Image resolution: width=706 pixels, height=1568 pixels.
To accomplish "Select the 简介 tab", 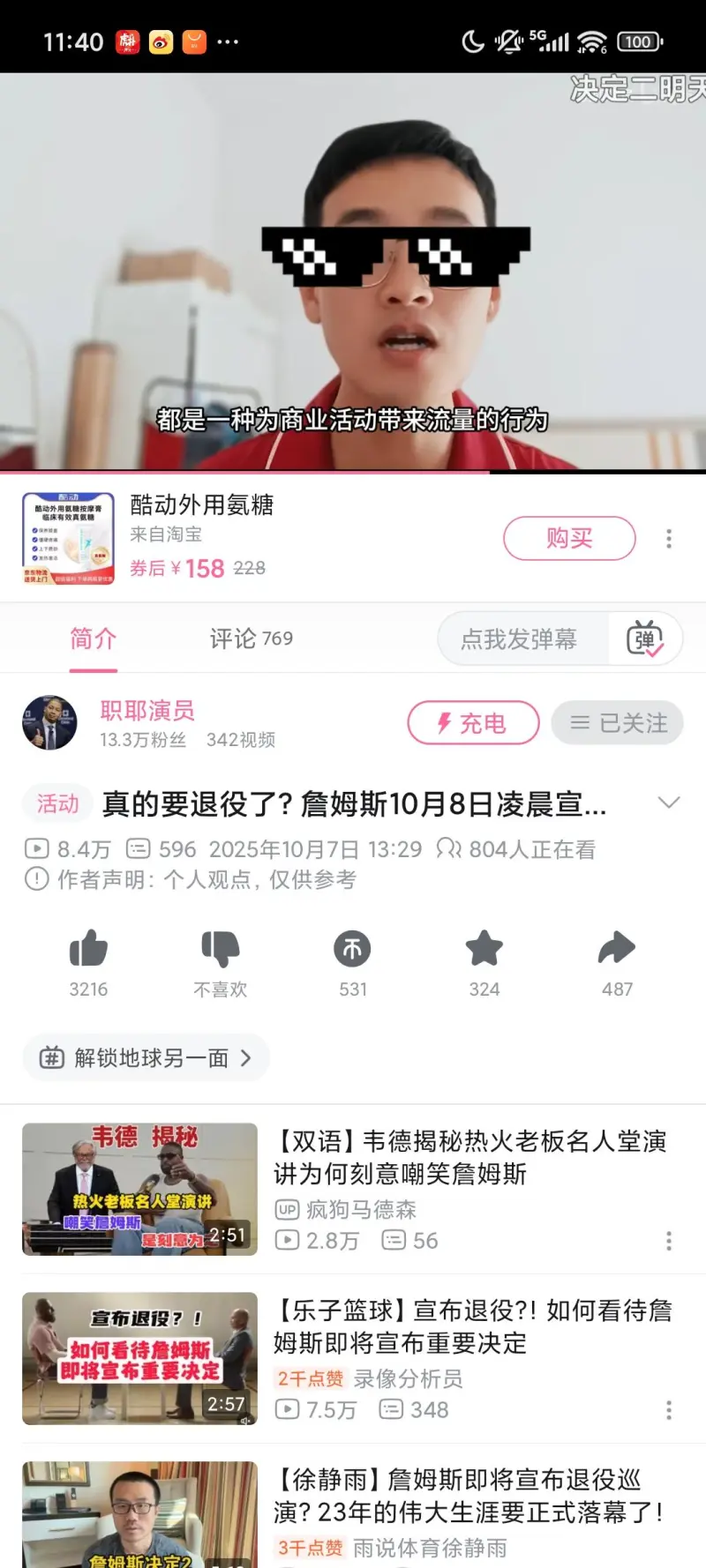I will click(93, 638).
